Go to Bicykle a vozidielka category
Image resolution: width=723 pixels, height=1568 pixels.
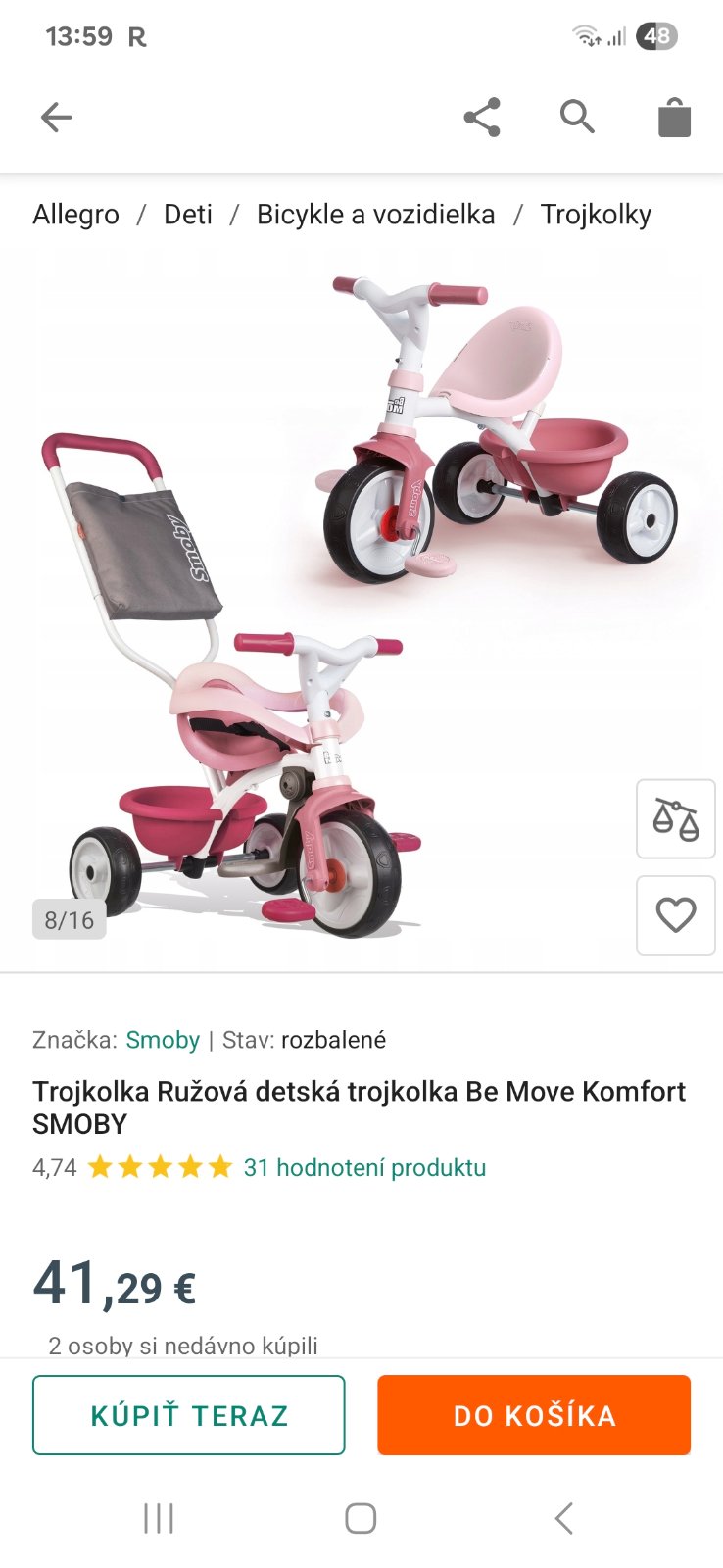pyautogui.click(x=375, y=214)
